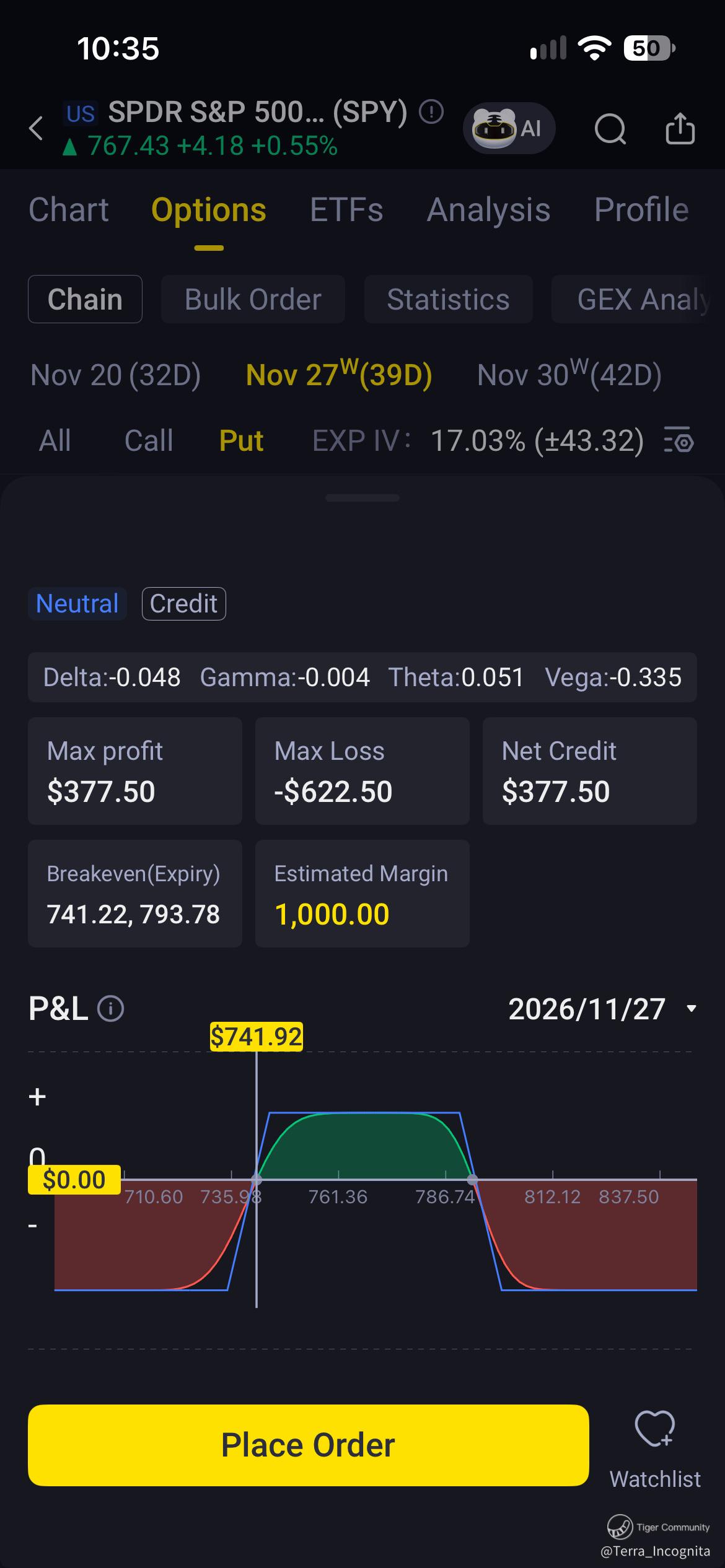The image size is (725, 1568).
Task: Select the Bulk Order sub-tab
Action: tap(253, 299)
